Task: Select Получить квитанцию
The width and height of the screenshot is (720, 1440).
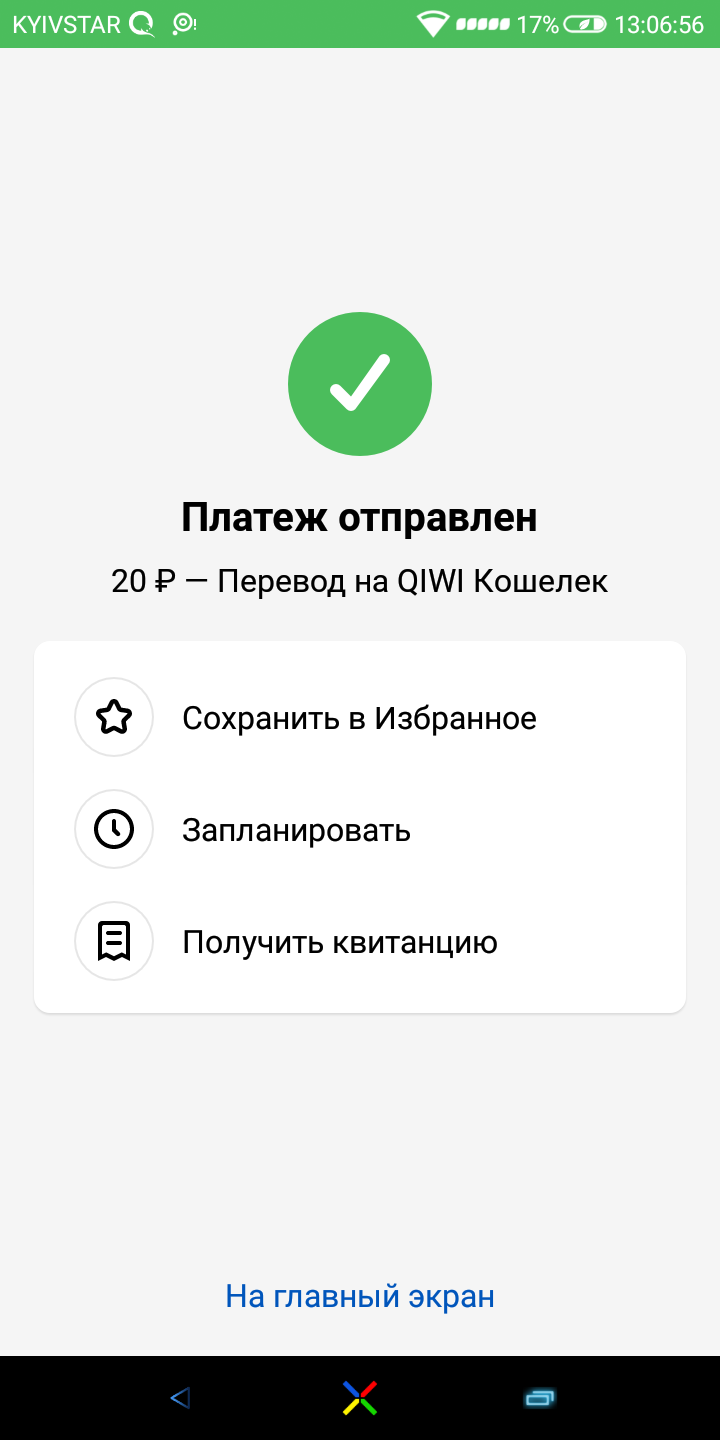Action: 339,942
